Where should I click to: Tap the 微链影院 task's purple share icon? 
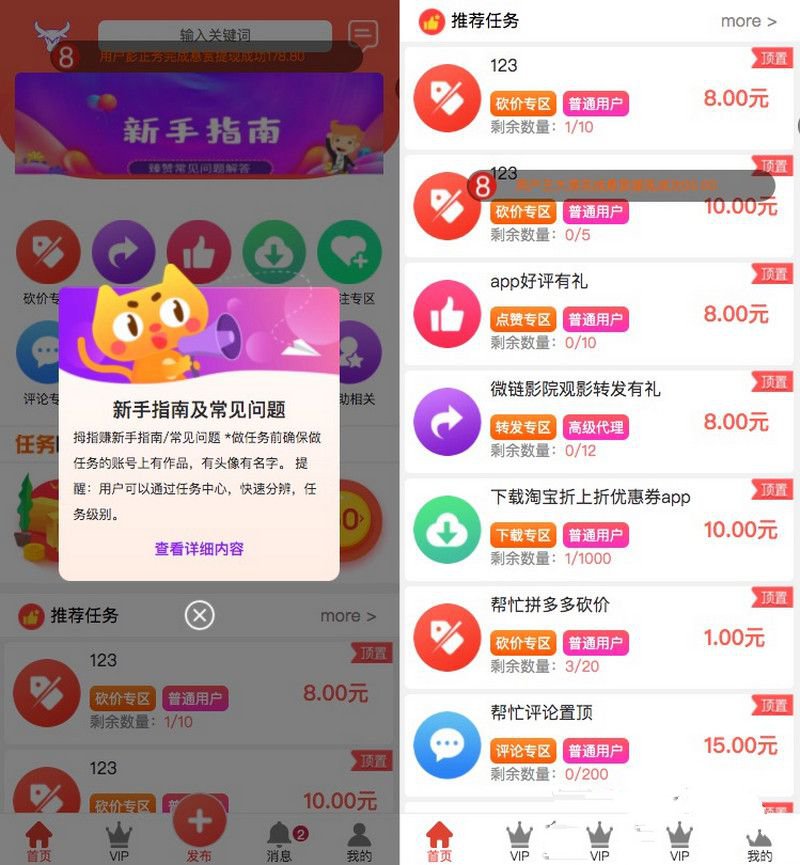(446, 422)
